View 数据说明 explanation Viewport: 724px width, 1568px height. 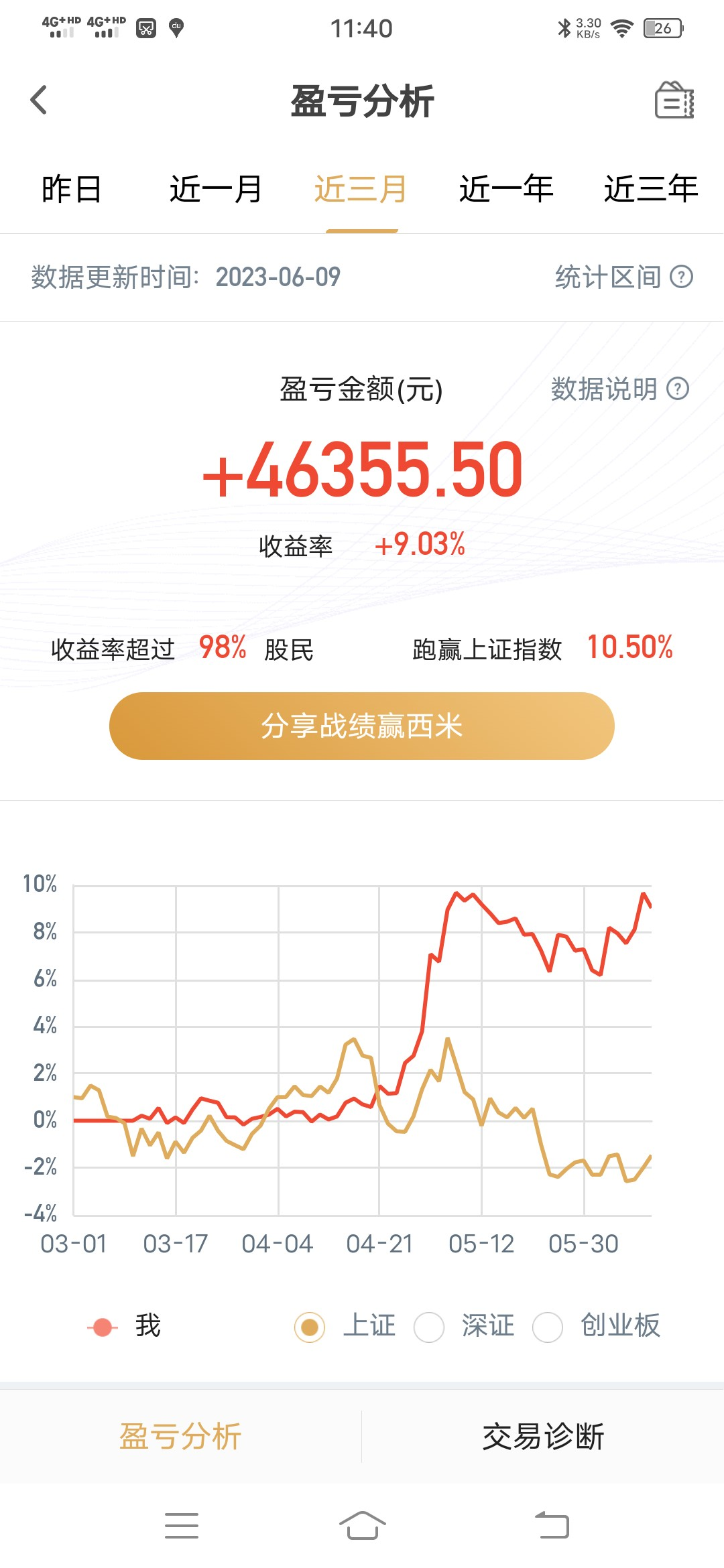click(x=619, y=389)
